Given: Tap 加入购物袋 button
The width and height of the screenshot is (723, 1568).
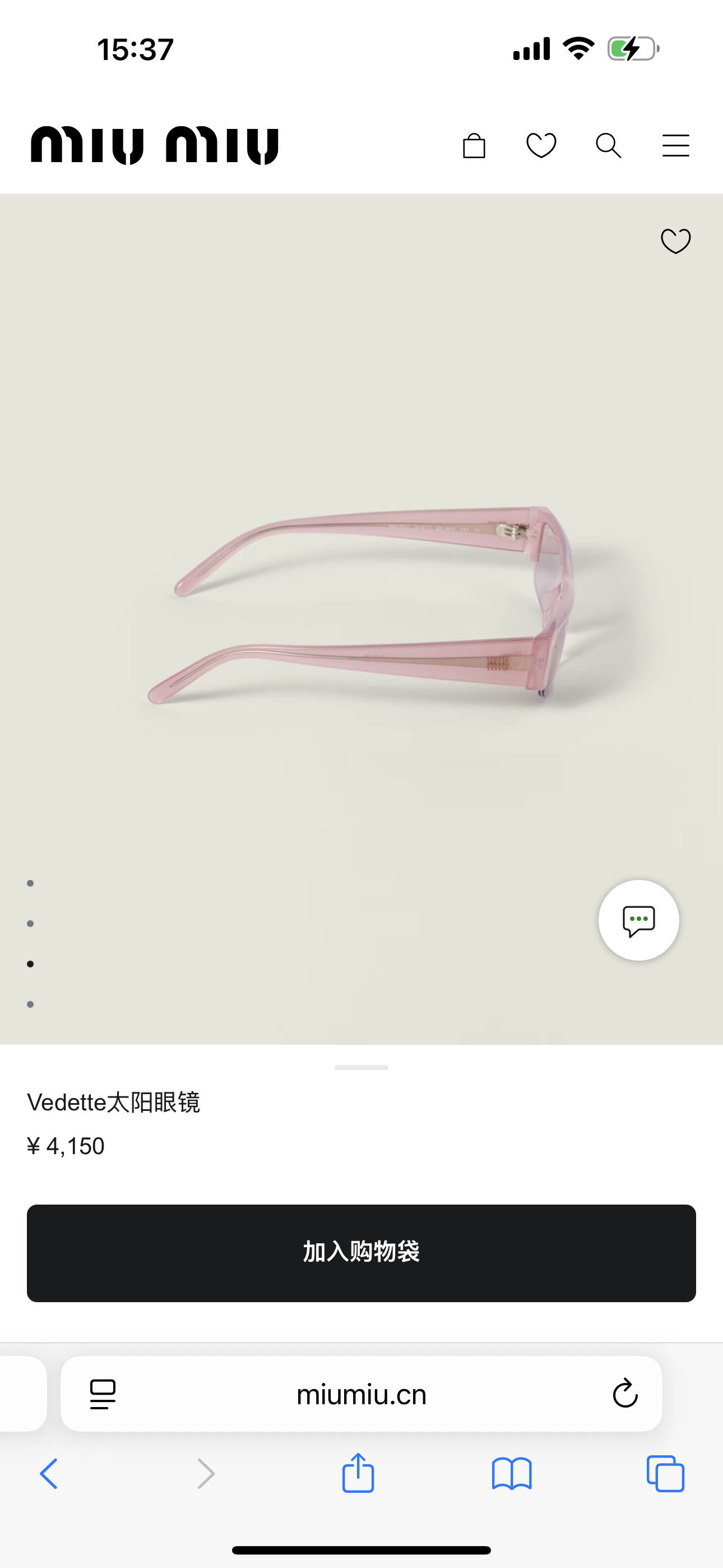Looking at the screenshot, I should [x=361, y=1253].
